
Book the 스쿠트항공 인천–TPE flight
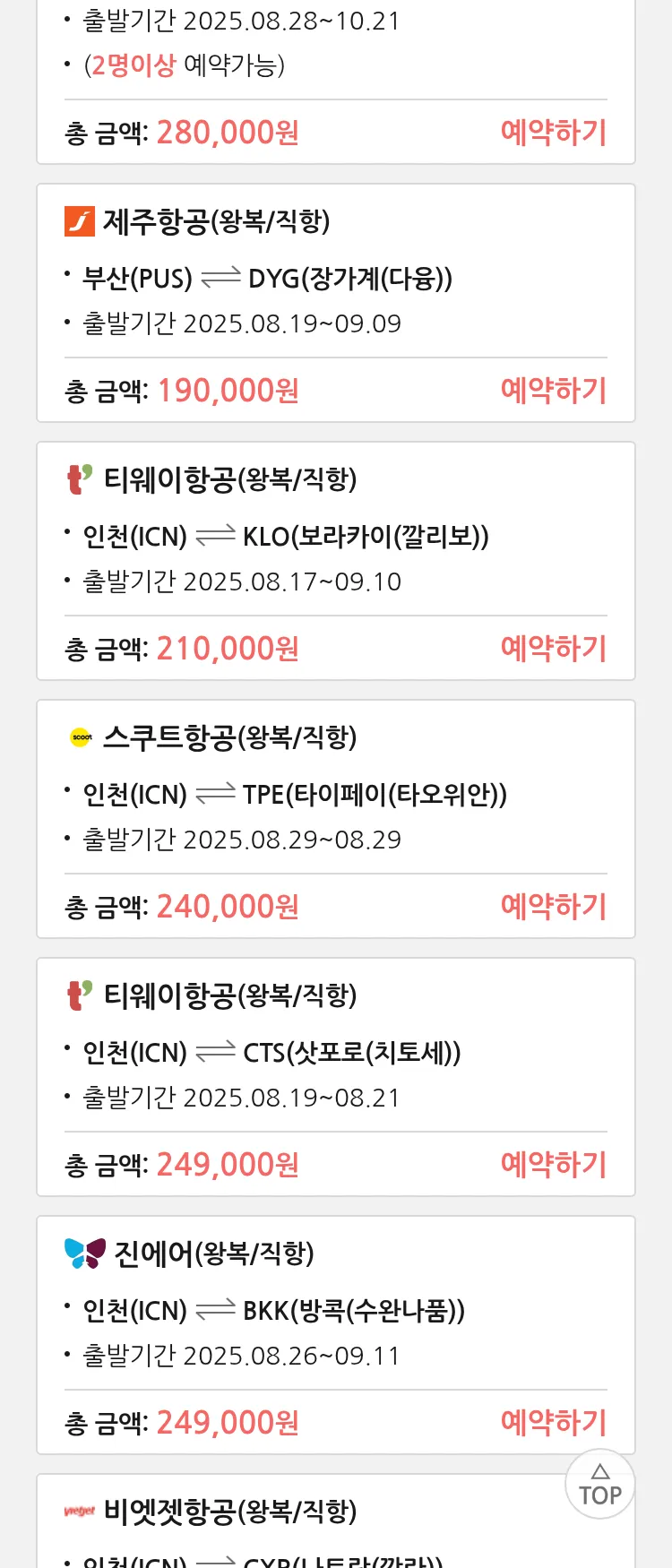tap(553, 907)
